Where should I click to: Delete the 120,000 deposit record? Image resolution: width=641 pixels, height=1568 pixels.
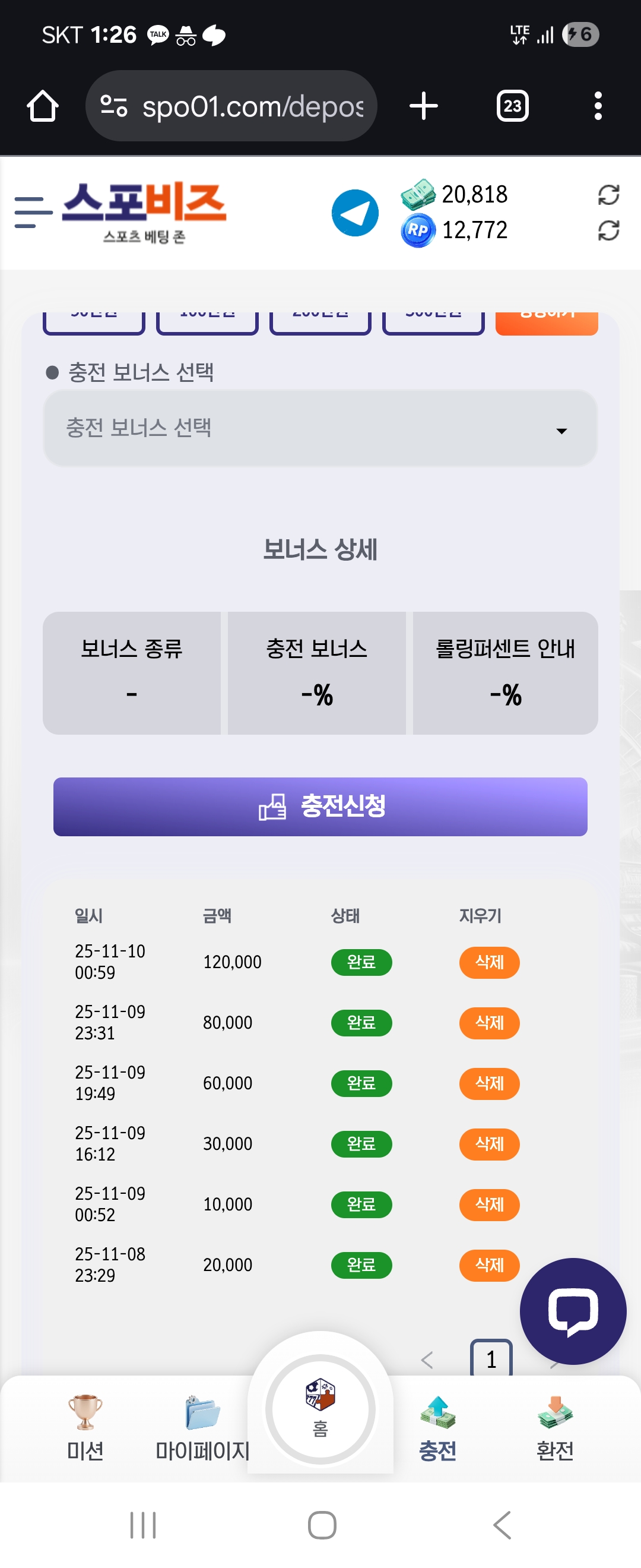(x=489, y=962)
